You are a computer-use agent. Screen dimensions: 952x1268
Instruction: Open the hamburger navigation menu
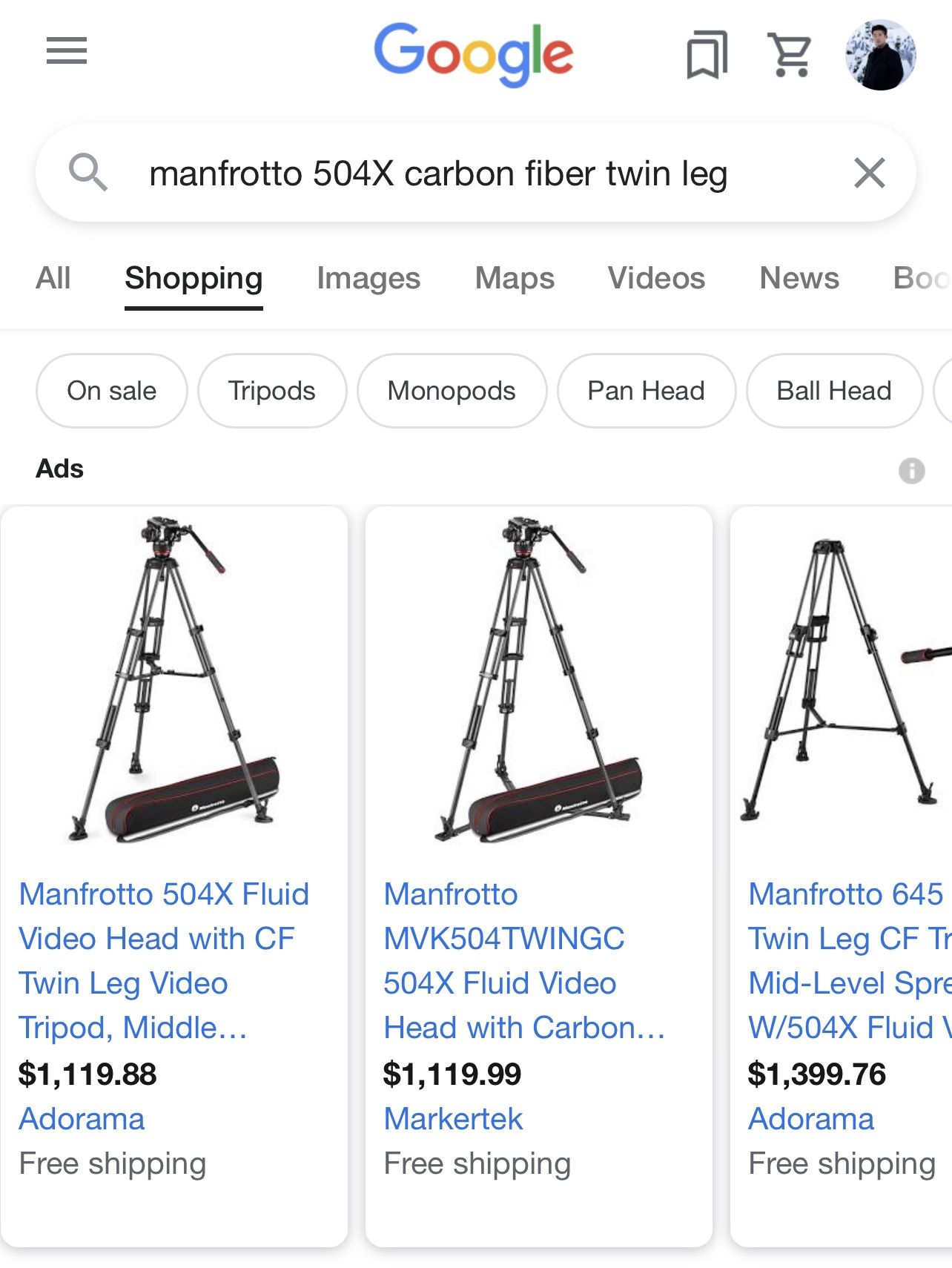point(65,52)
